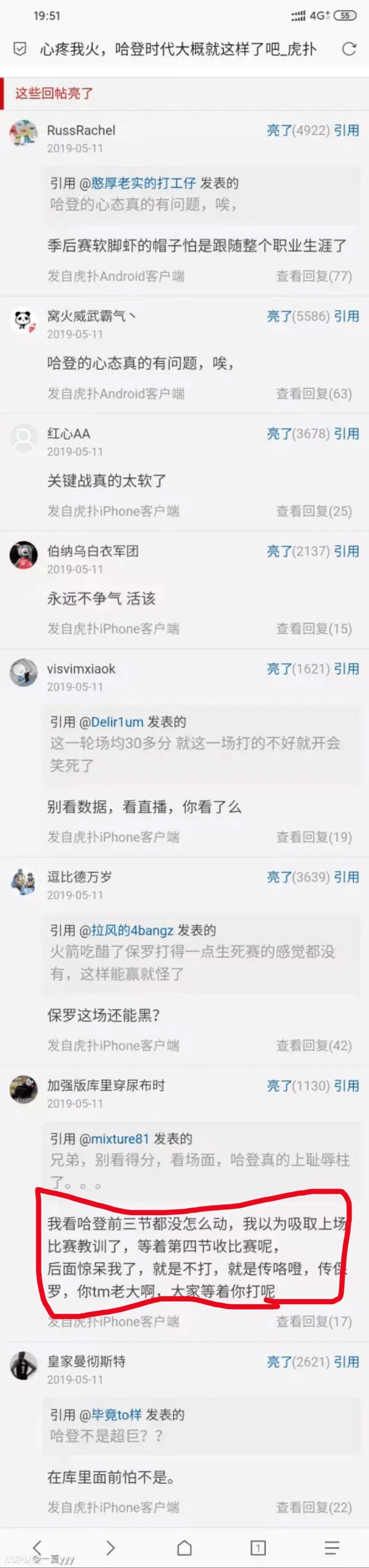Reload the page with the refresh icon
The width and height of the screenshot is (369, 1568).
[x=349, y=49]
